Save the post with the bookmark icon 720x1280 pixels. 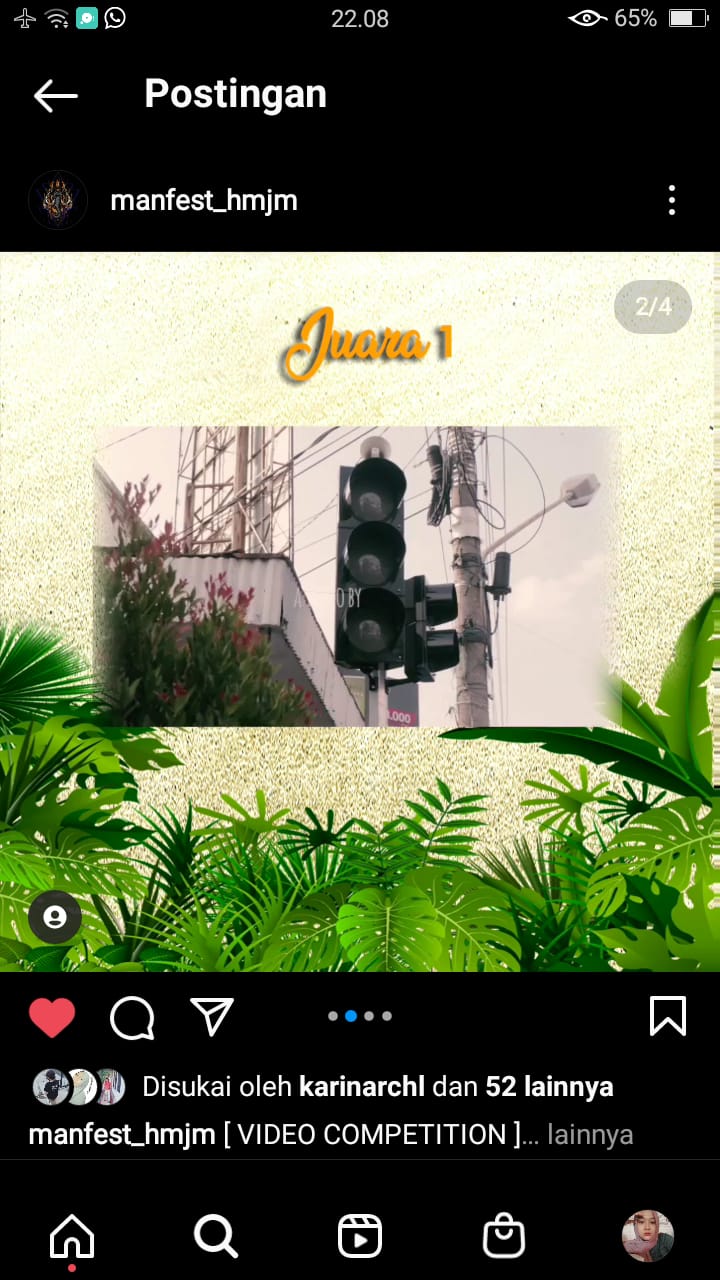pos(667,1016)
